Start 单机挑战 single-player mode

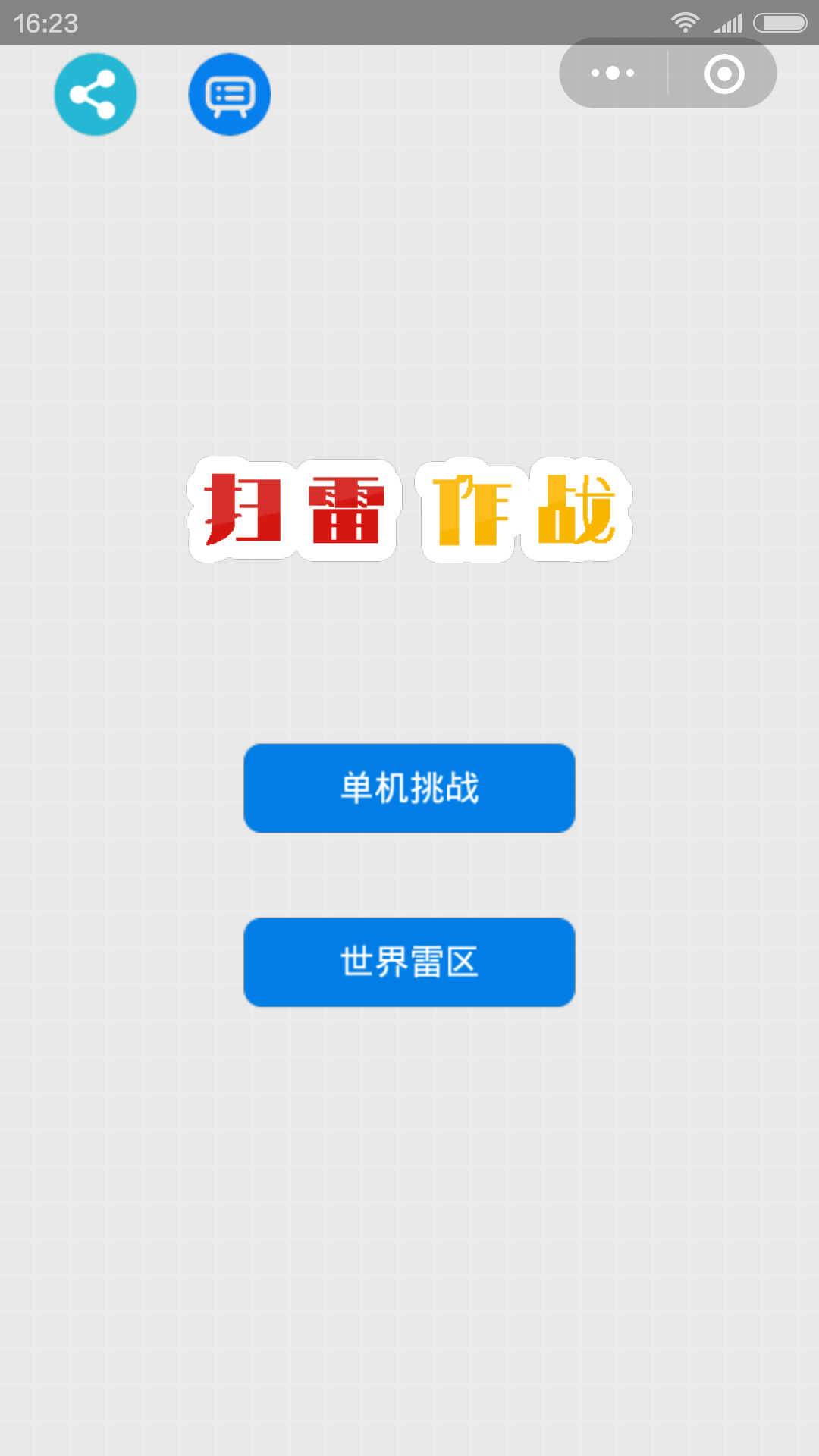(409, 788)
